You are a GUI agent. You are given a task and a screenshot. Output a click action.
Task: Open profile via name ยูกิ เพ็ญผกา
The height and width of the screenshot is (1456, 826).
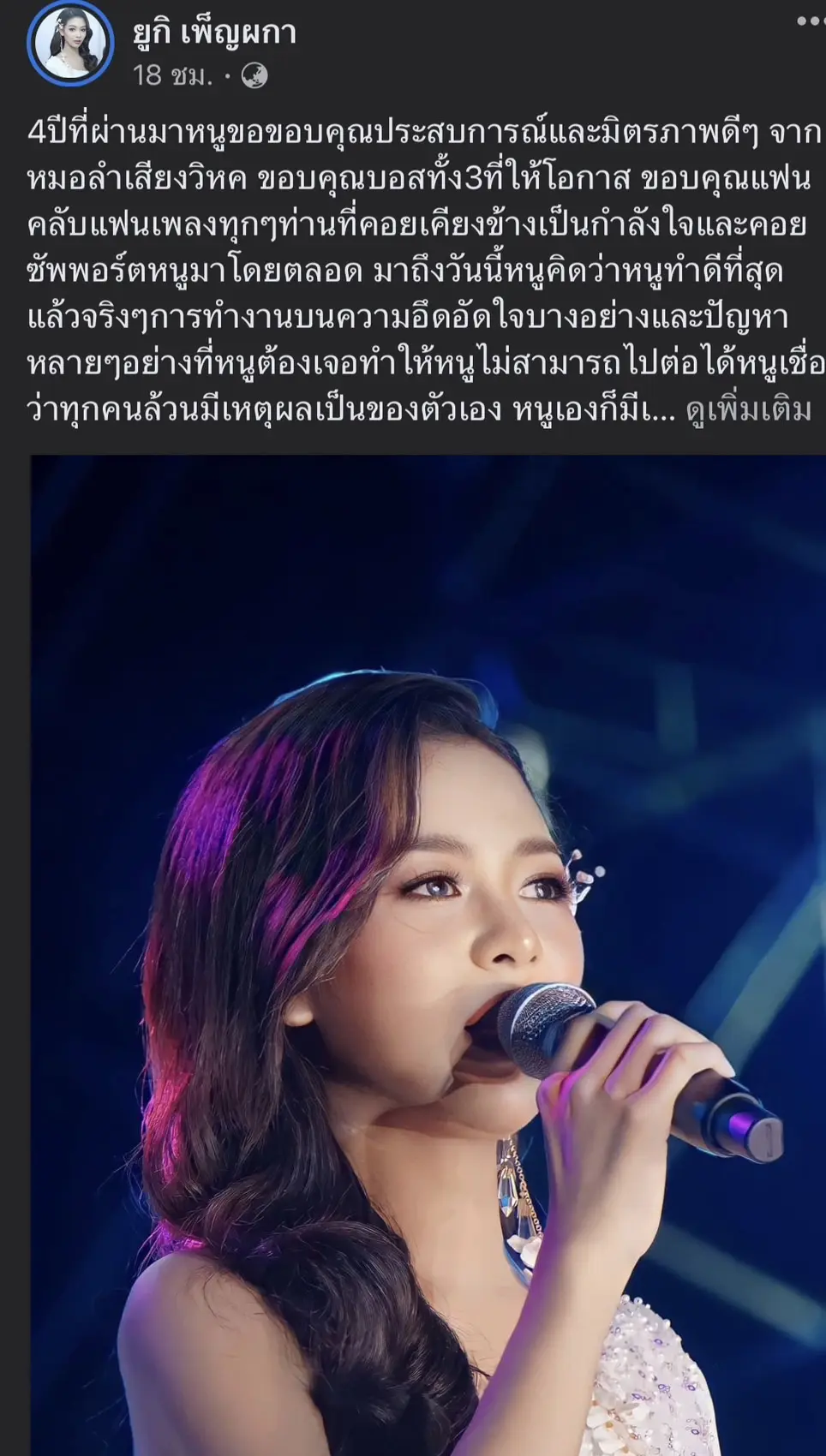click(214, 33)
